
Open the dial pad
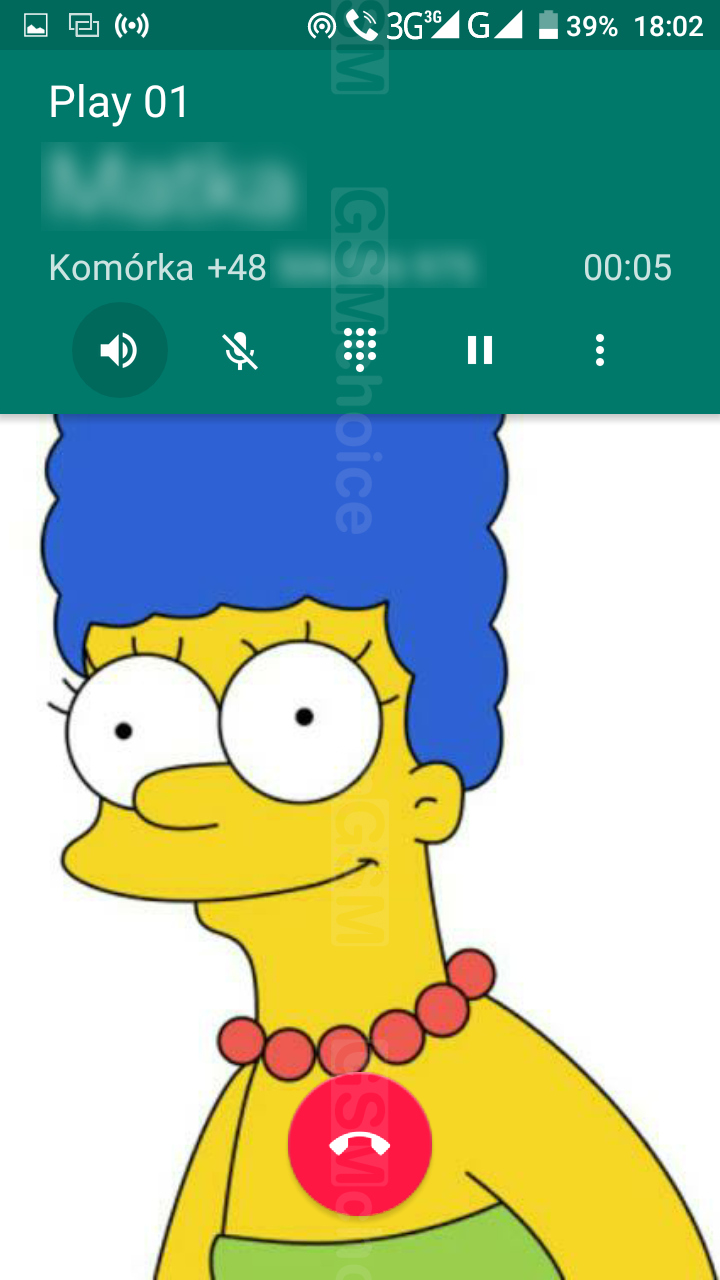(360, 350)
